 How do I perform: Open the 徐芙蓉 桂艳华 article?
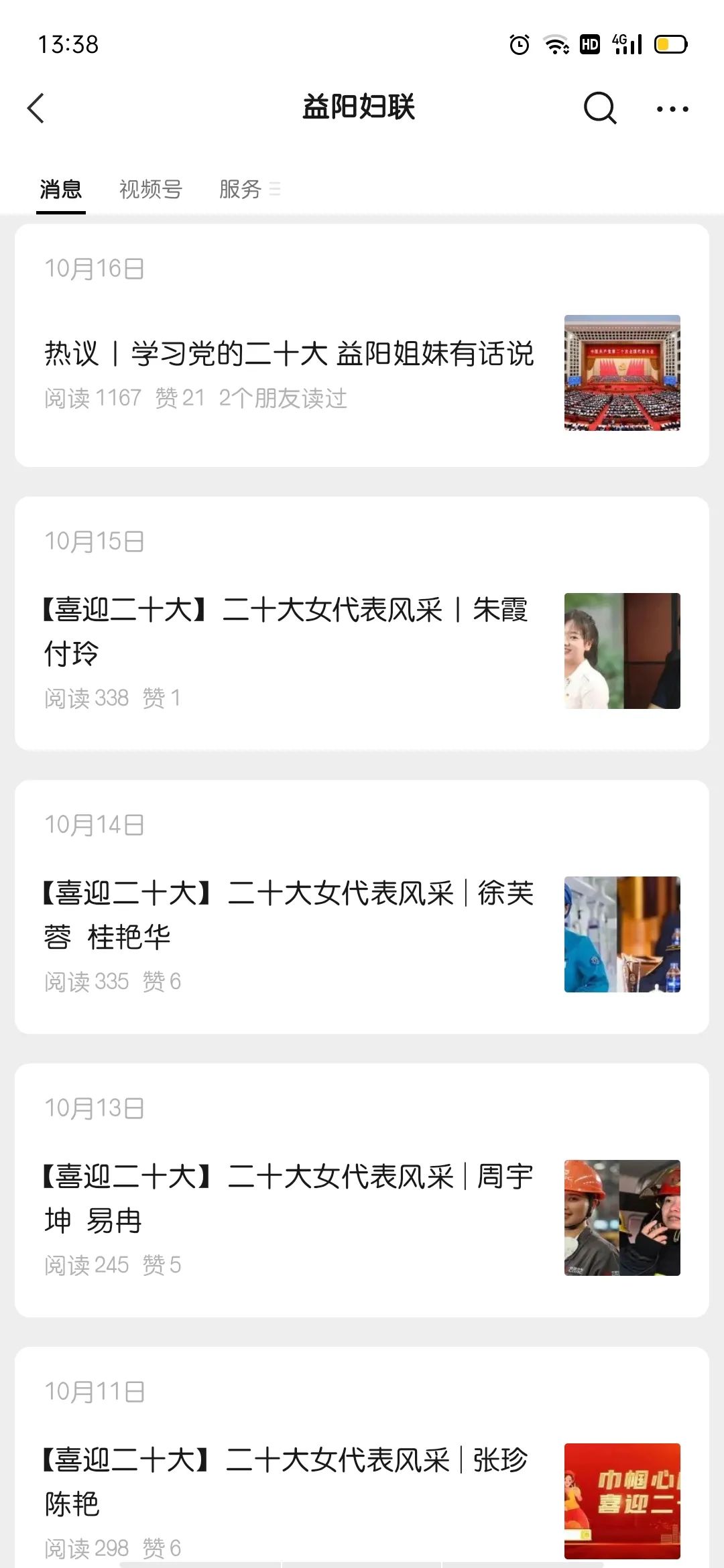pyautogui.click(x=289, y=915)
